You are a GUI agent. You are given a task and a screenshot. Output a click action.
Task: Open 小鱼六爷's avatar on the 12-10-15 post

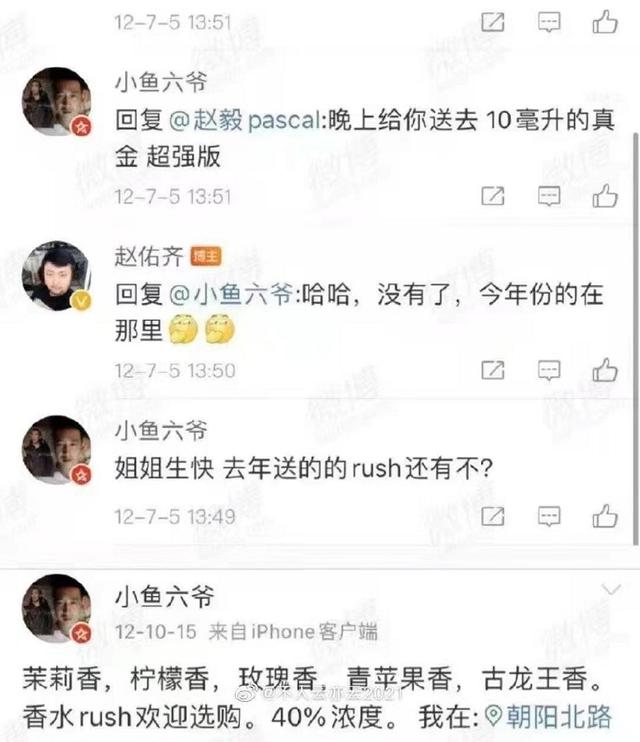(x=56, y=608)
